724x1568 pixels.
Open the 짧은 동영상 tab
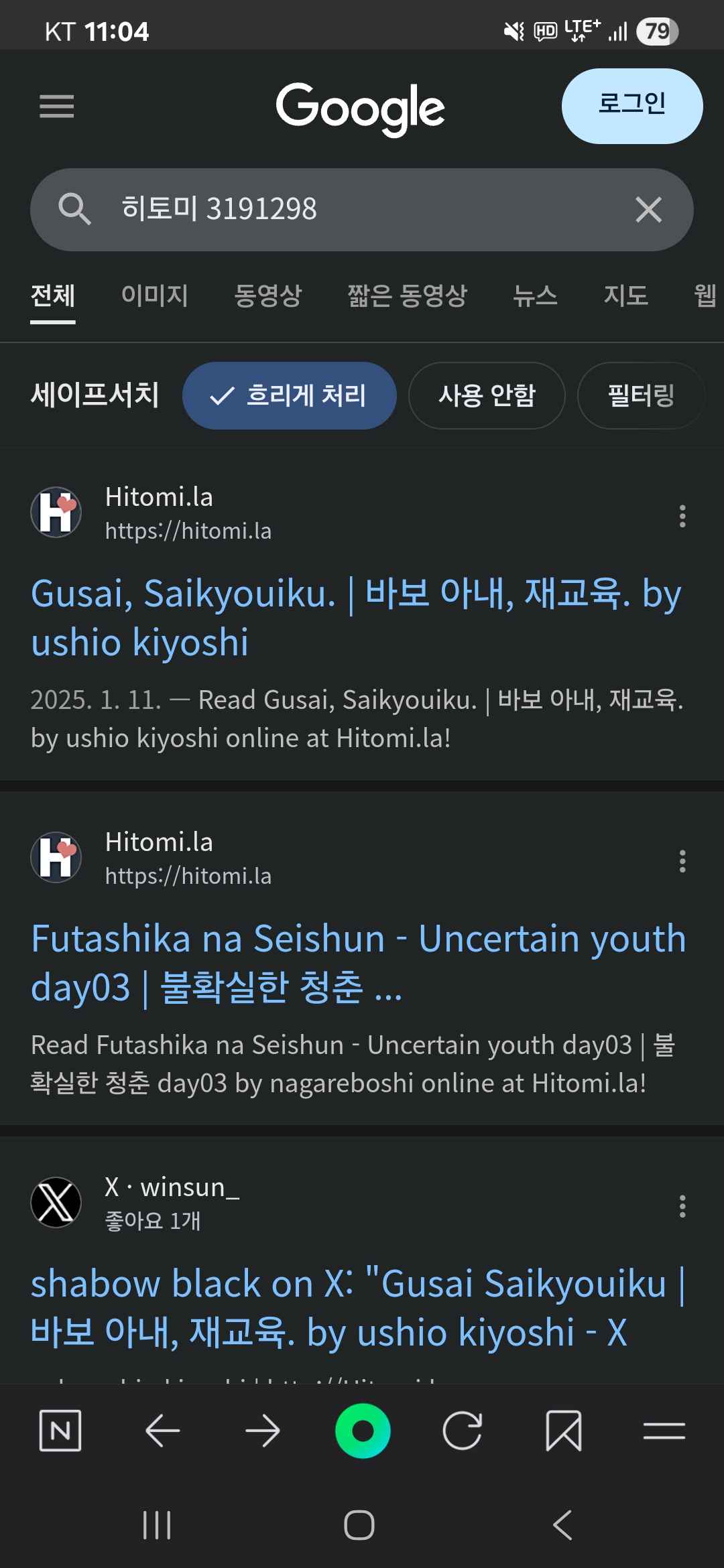coord(408,296)
